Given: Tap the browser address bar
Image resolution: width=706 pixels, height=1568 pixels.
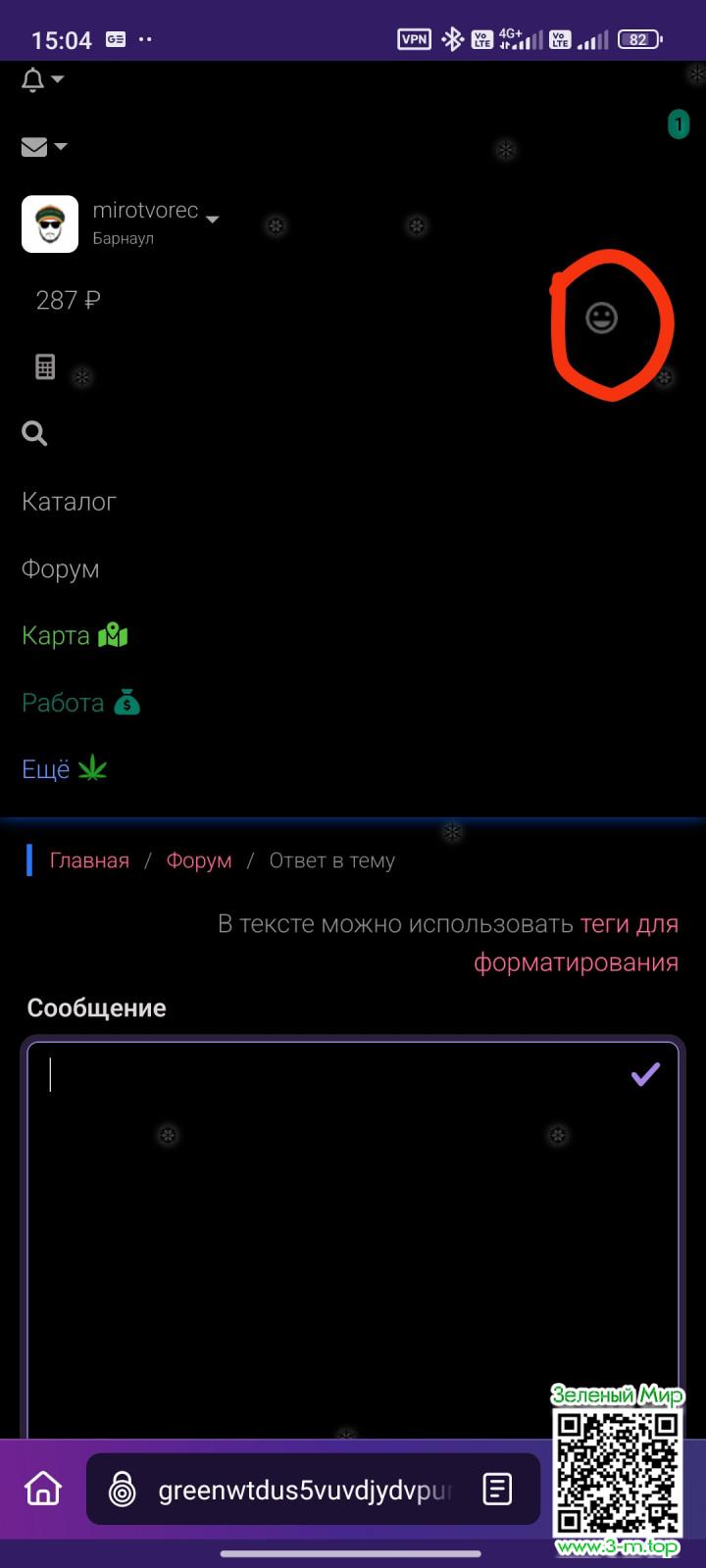Looking at the screenshot, I should [304, 1491].
